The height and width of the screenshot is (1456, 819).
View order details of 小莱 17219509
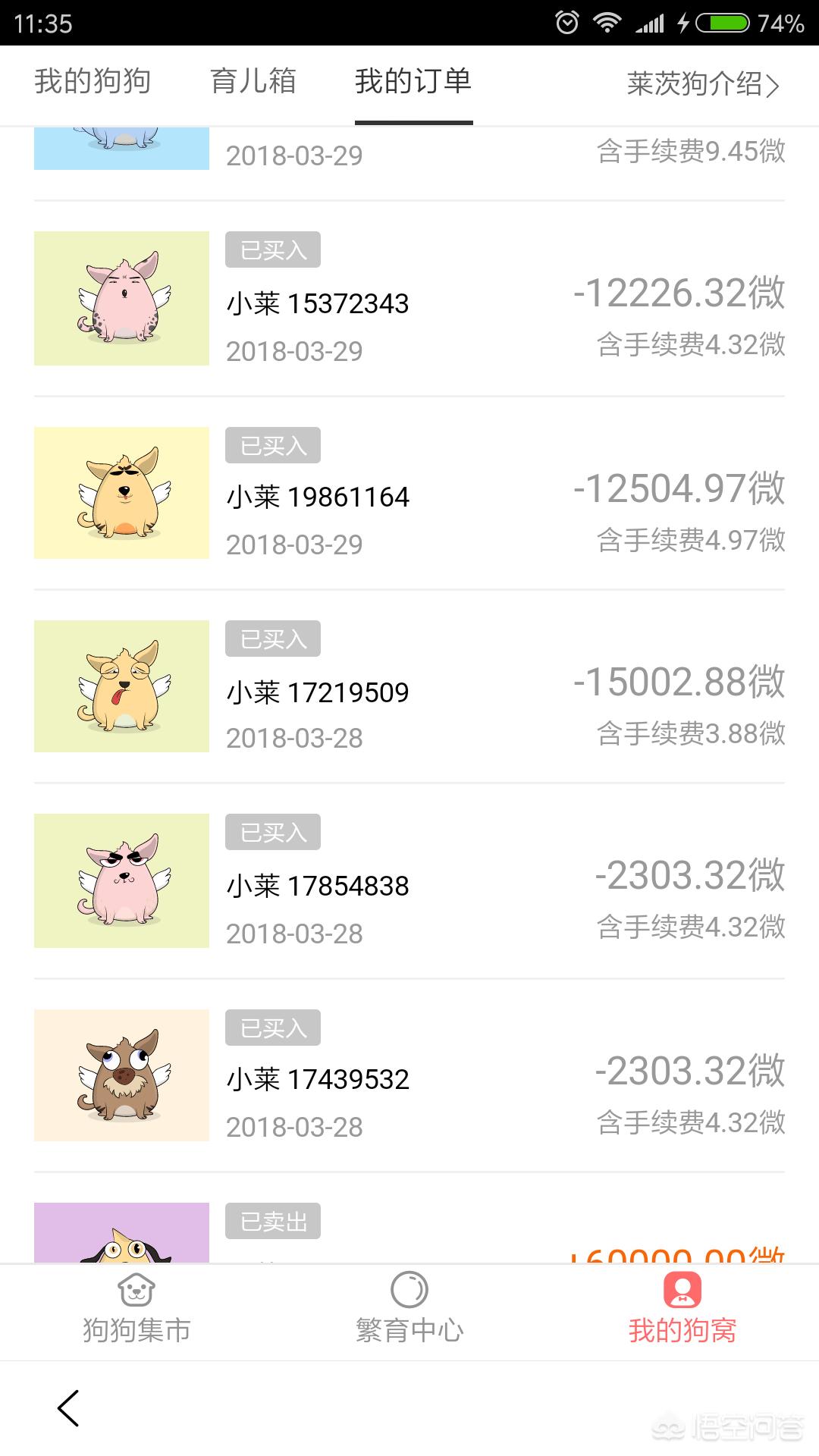point(409,687)
